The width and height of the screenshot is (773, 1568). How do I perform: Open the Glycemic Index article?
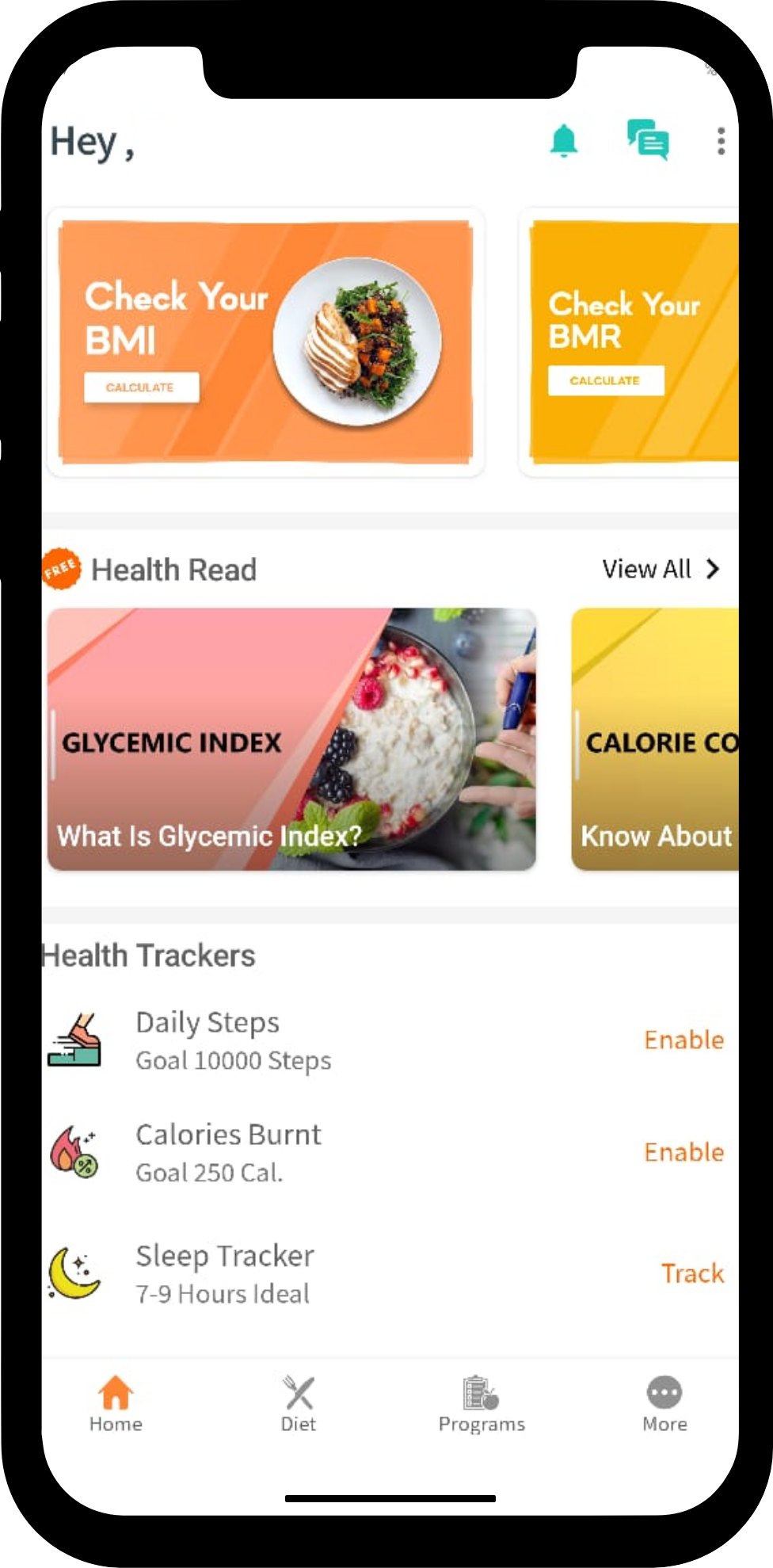tap(291, 738)
